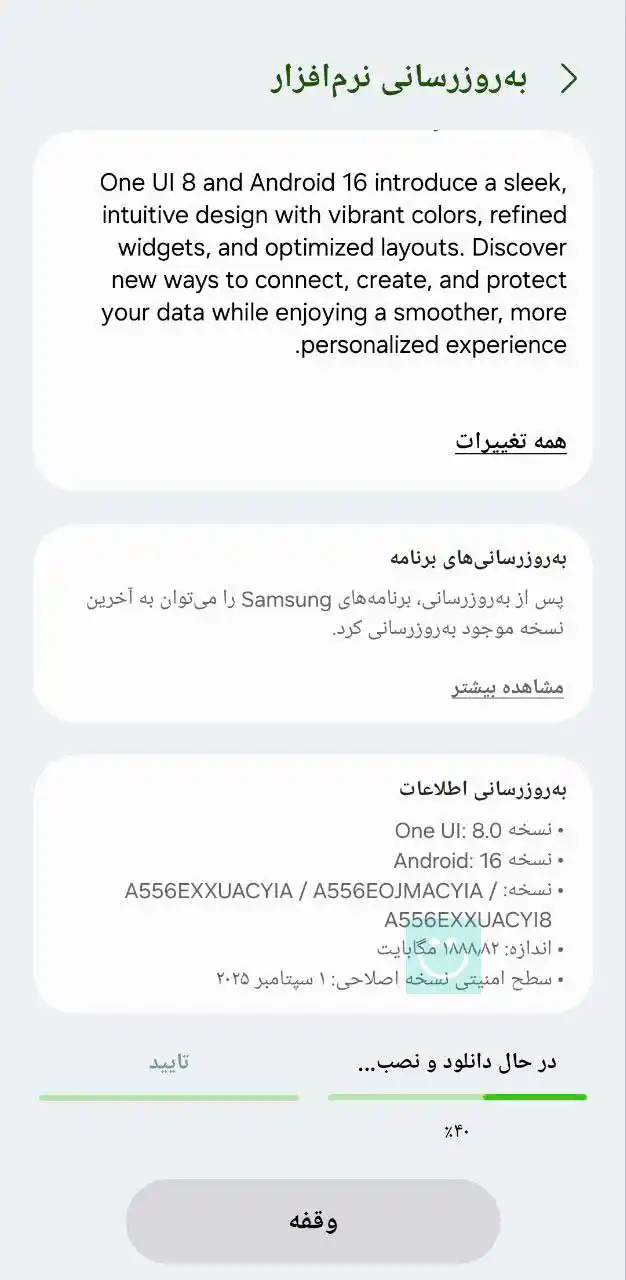Go back from the software update screen
This screenshot has height=1280, width=626.
coord(569,79)
